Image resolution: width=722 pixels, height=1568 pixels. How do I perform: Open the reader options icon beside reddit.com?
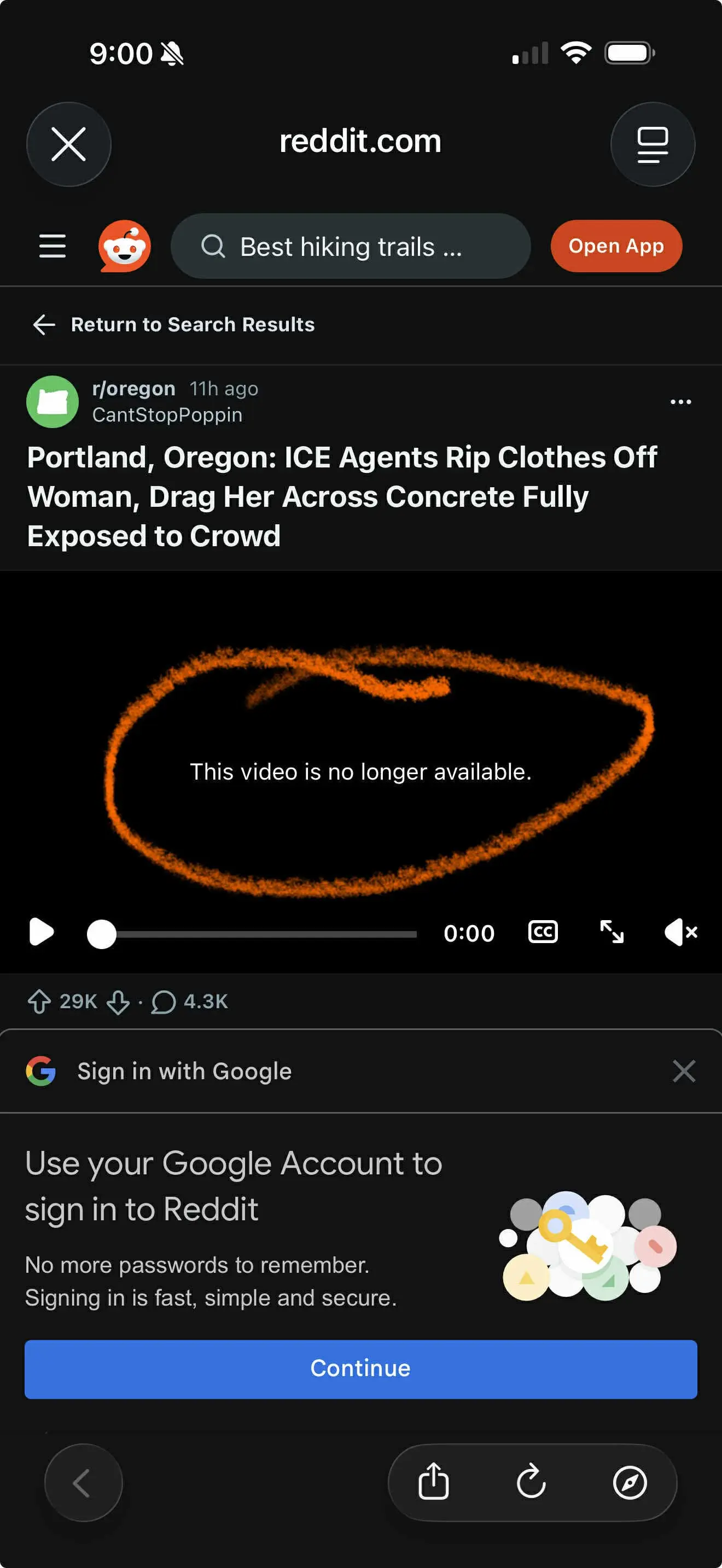click(x=652, y=144)
